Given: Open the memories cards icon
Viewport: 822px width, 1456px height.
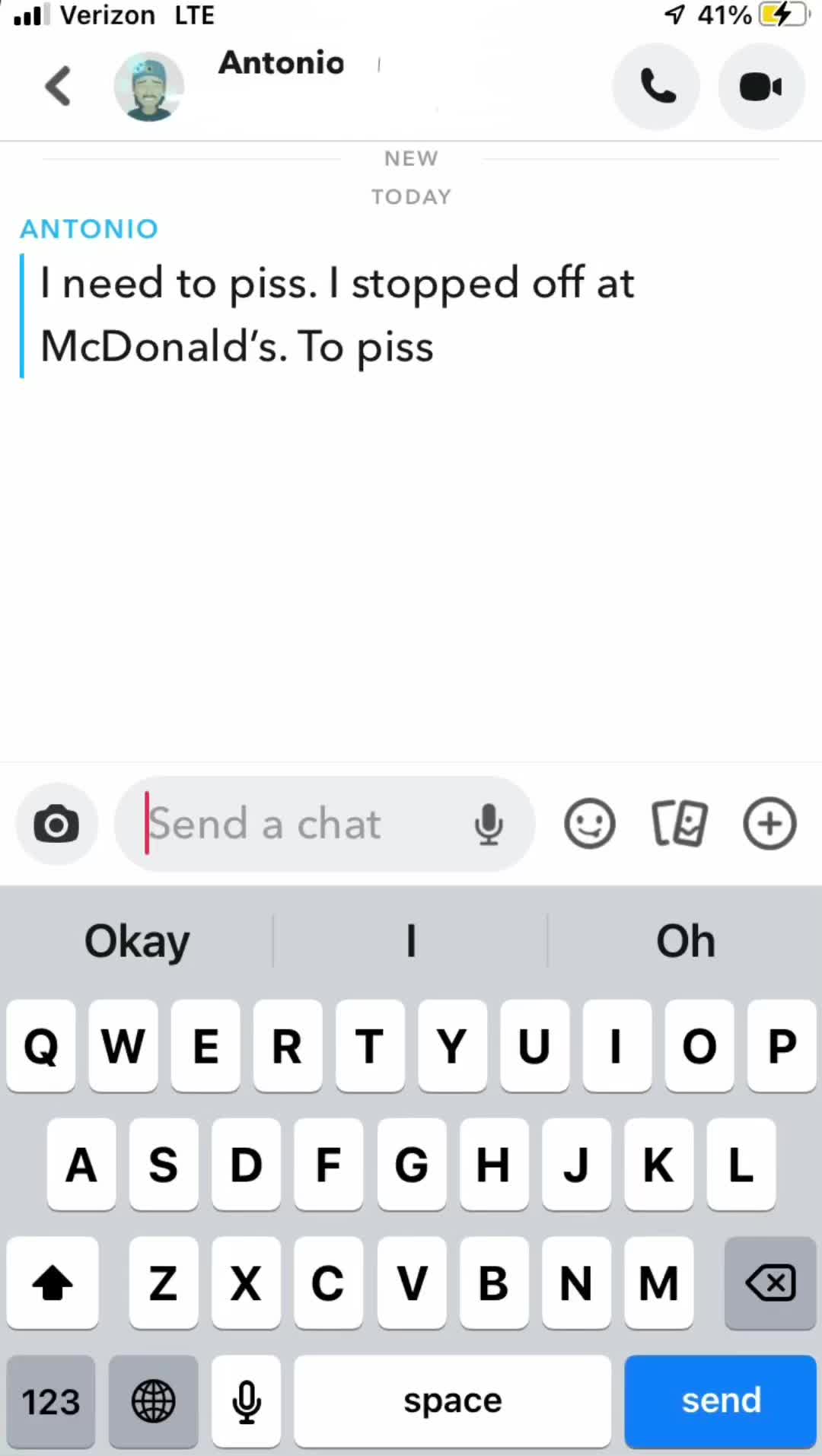Looking at the screenshot, I should pyautogui.click(x=679, y=823).
